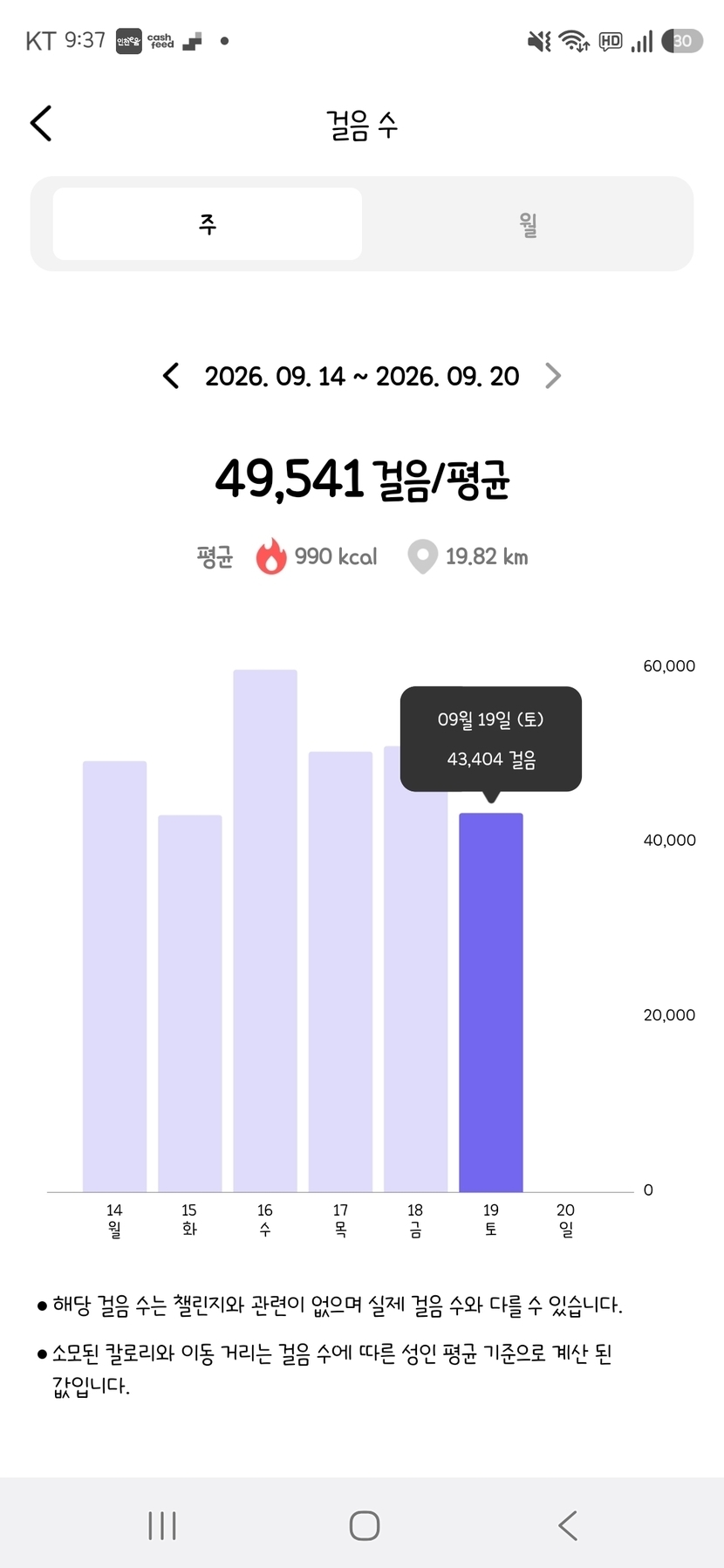Select the 주 (weekly) tab
The width and height of the screenshot is (724, 1568).
click(208, 224)
